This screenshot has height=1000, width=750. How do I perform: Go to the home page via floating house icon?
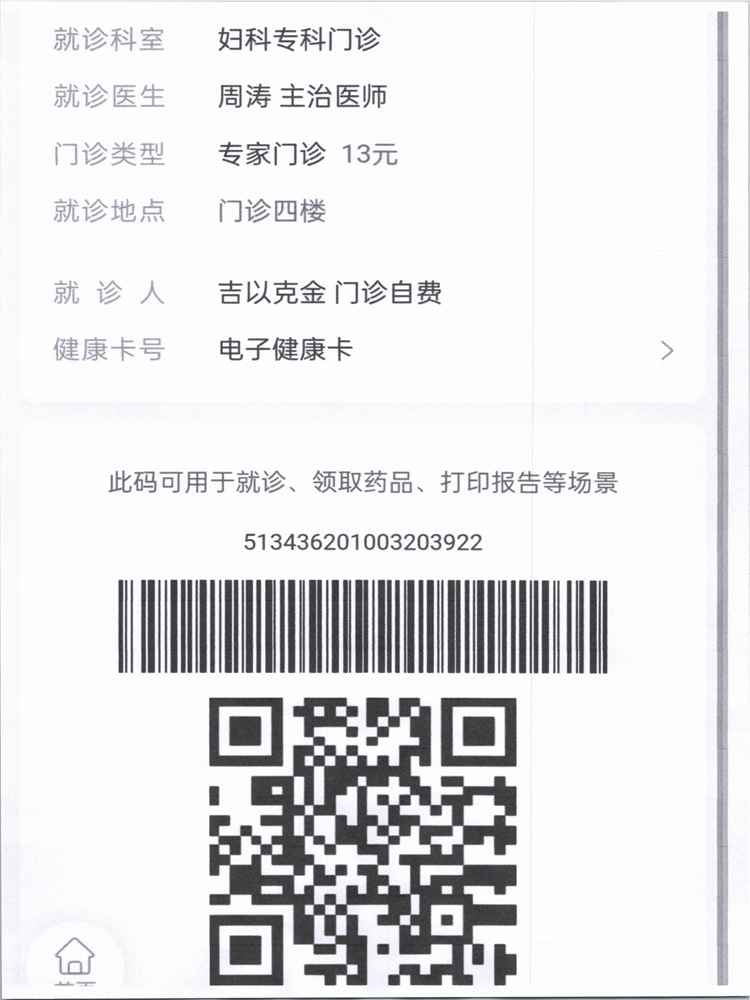(x=73, y=959)
